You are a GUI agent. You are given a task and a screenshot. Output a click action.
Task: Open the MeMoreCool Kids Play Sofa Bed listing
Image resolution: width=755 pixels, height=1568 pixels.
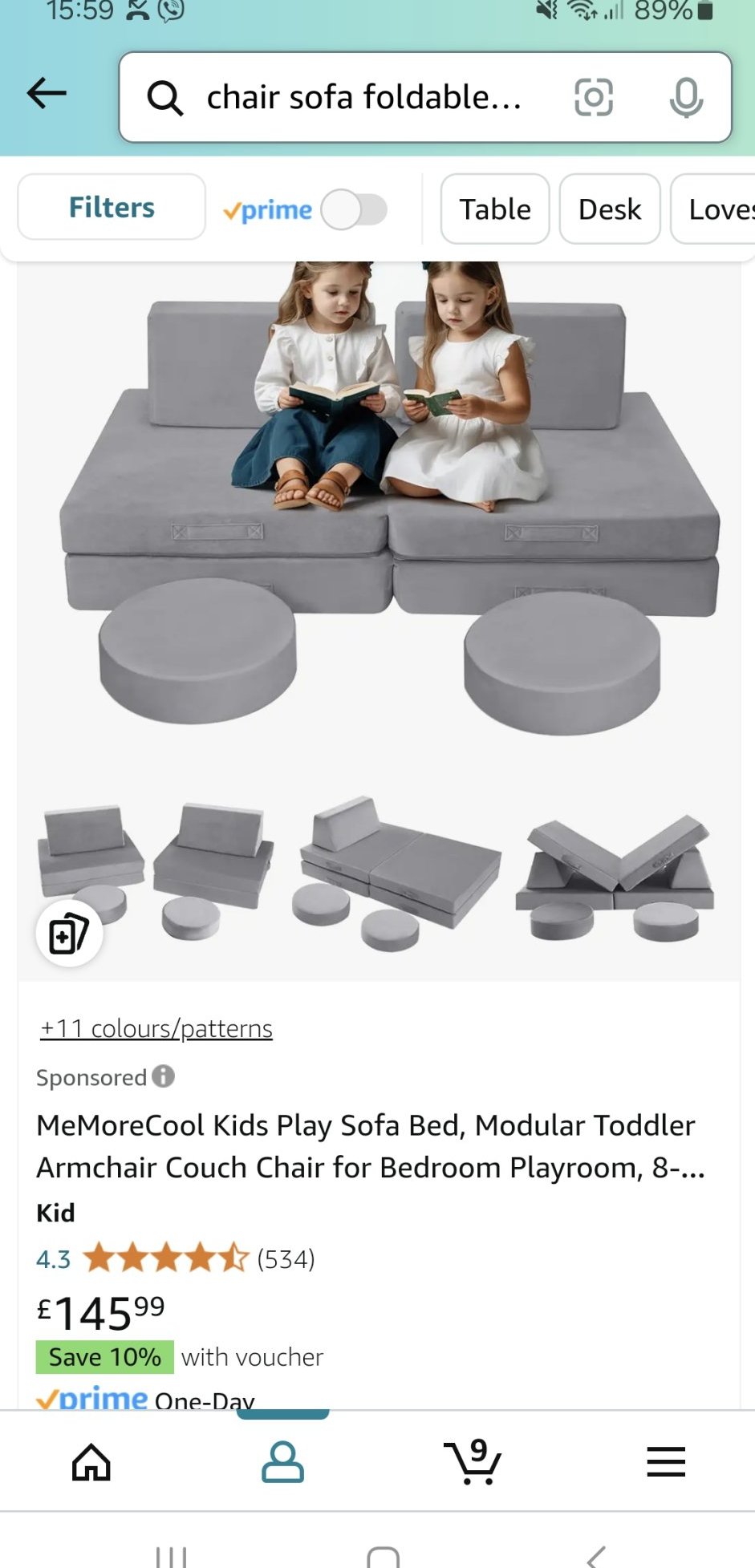[x=371, y=1146]
